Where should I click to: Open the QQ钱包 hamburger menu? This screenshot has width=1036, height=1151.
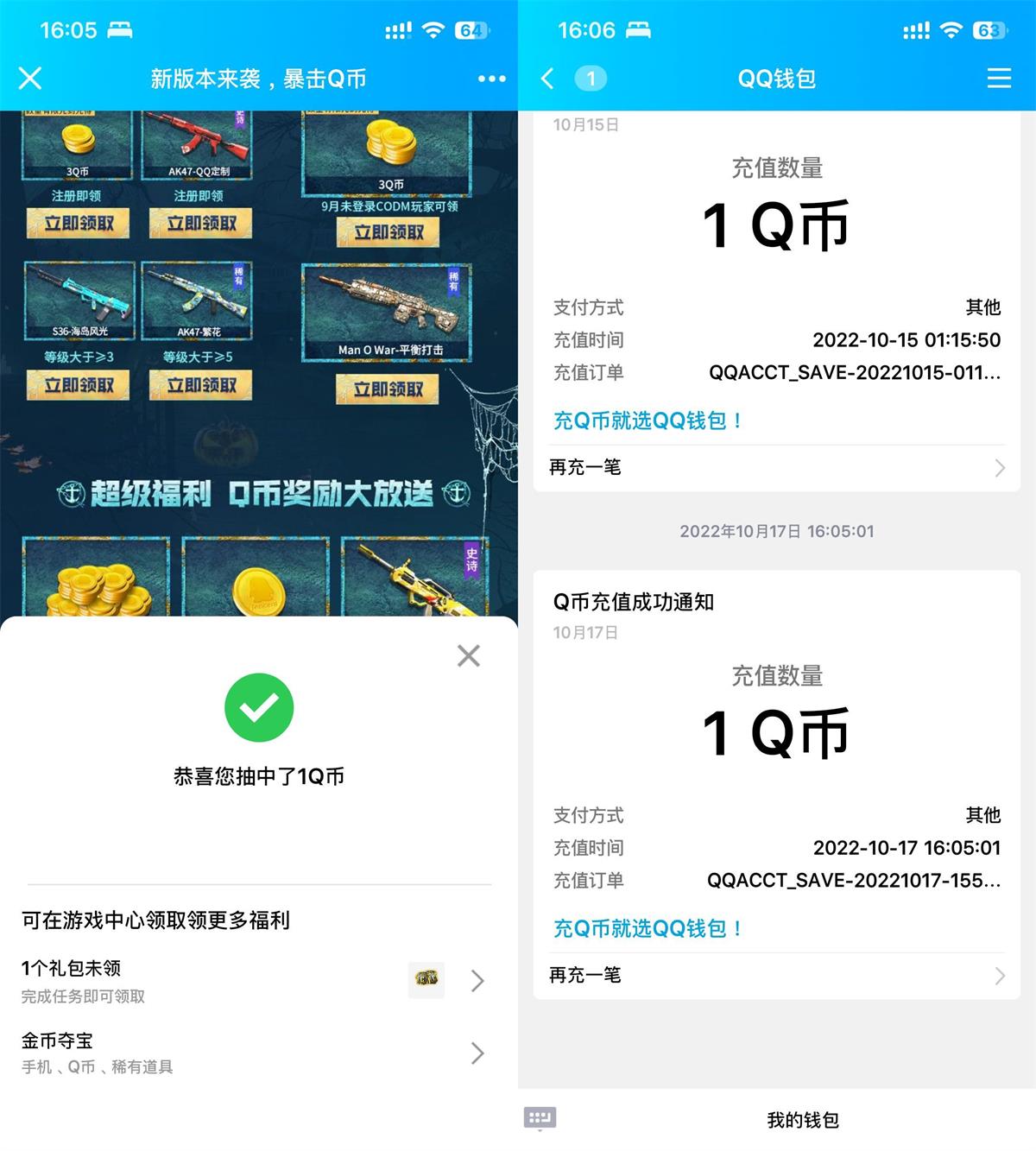(x=999, y=79)
